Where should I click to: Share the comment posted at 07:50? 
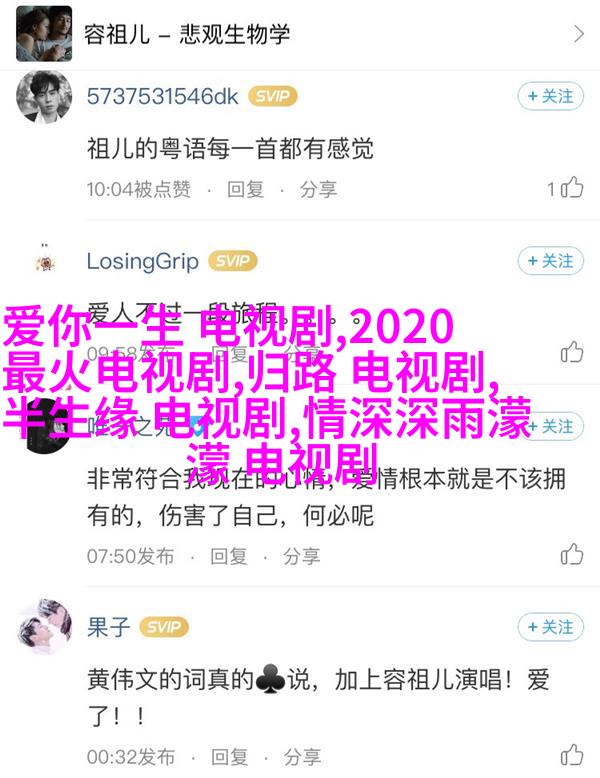[302, 555]
